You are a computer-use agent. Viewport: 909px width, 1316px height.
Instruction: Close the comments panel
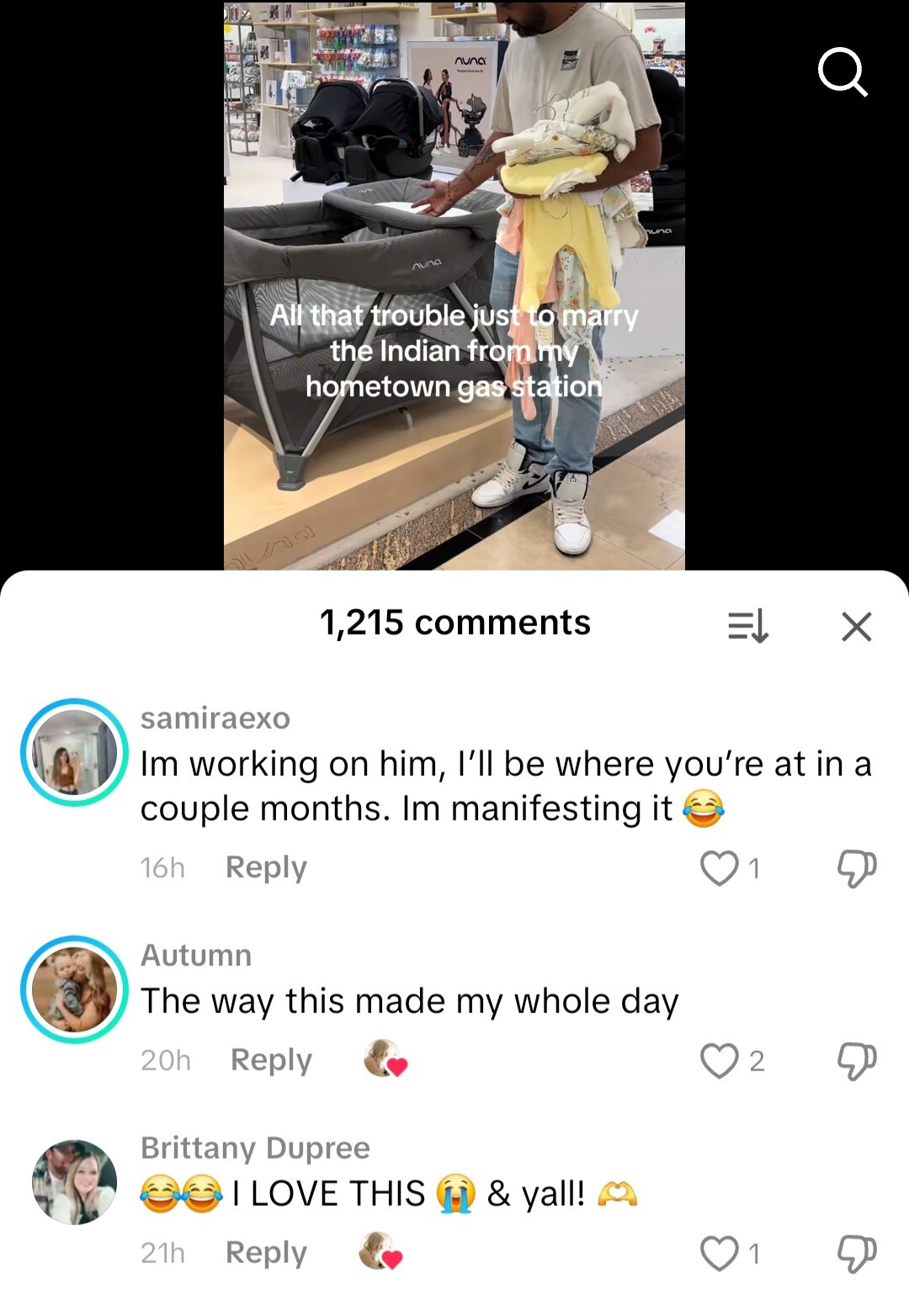[856, 626]
